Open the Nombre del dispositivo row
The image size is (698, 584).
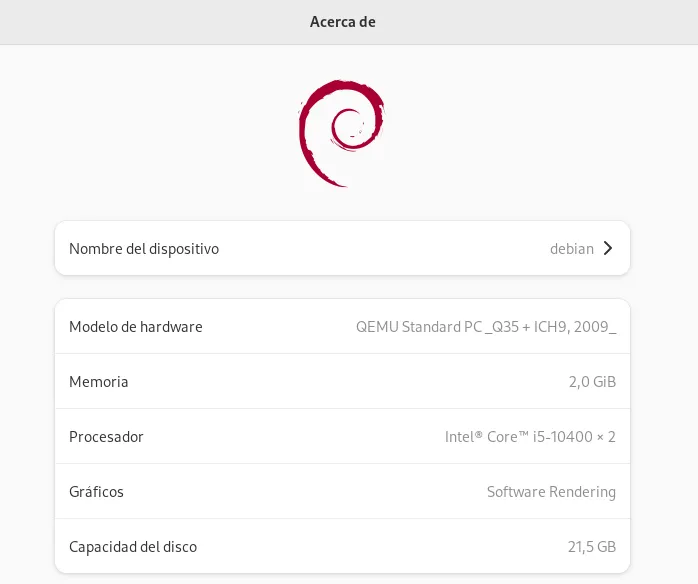click(x=342, y=248)
